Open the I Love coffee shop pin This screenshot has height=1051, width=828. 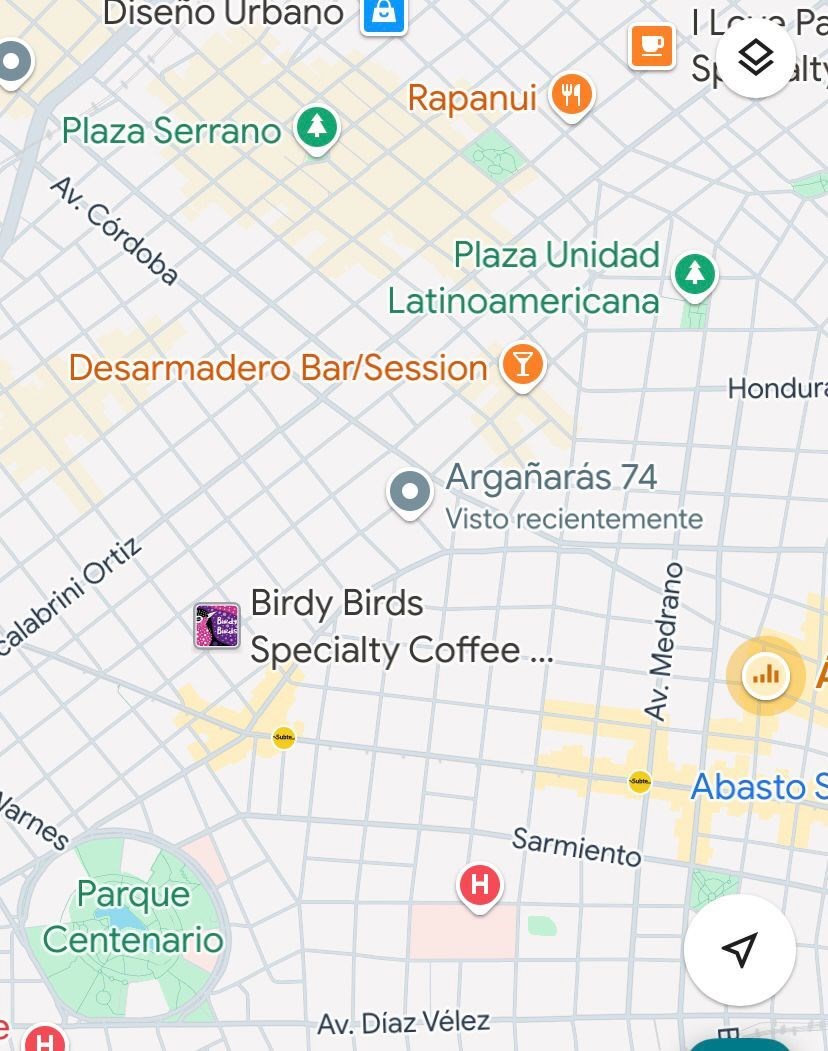click(x=652, y=45)
